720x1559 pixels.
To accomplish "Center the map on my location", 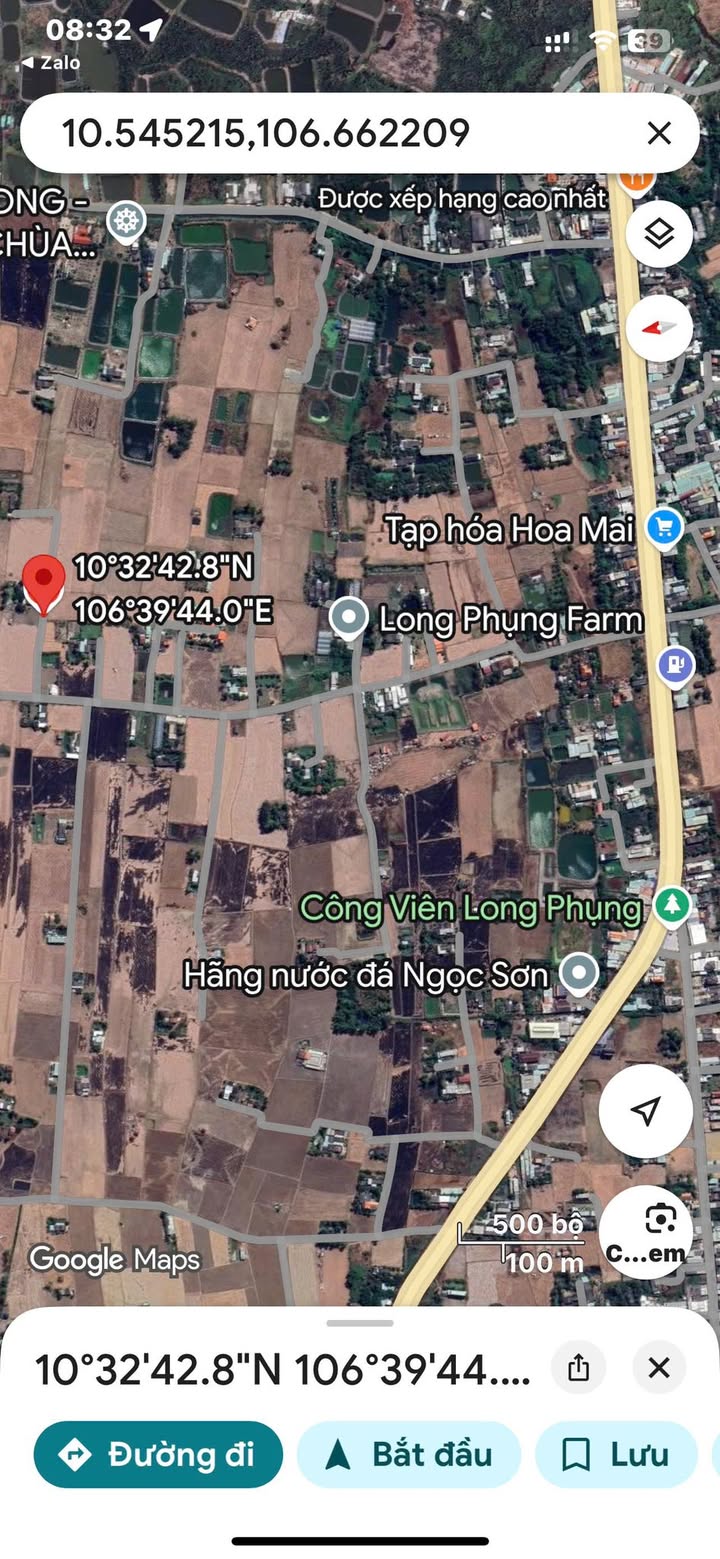I will coord(646,1110).
